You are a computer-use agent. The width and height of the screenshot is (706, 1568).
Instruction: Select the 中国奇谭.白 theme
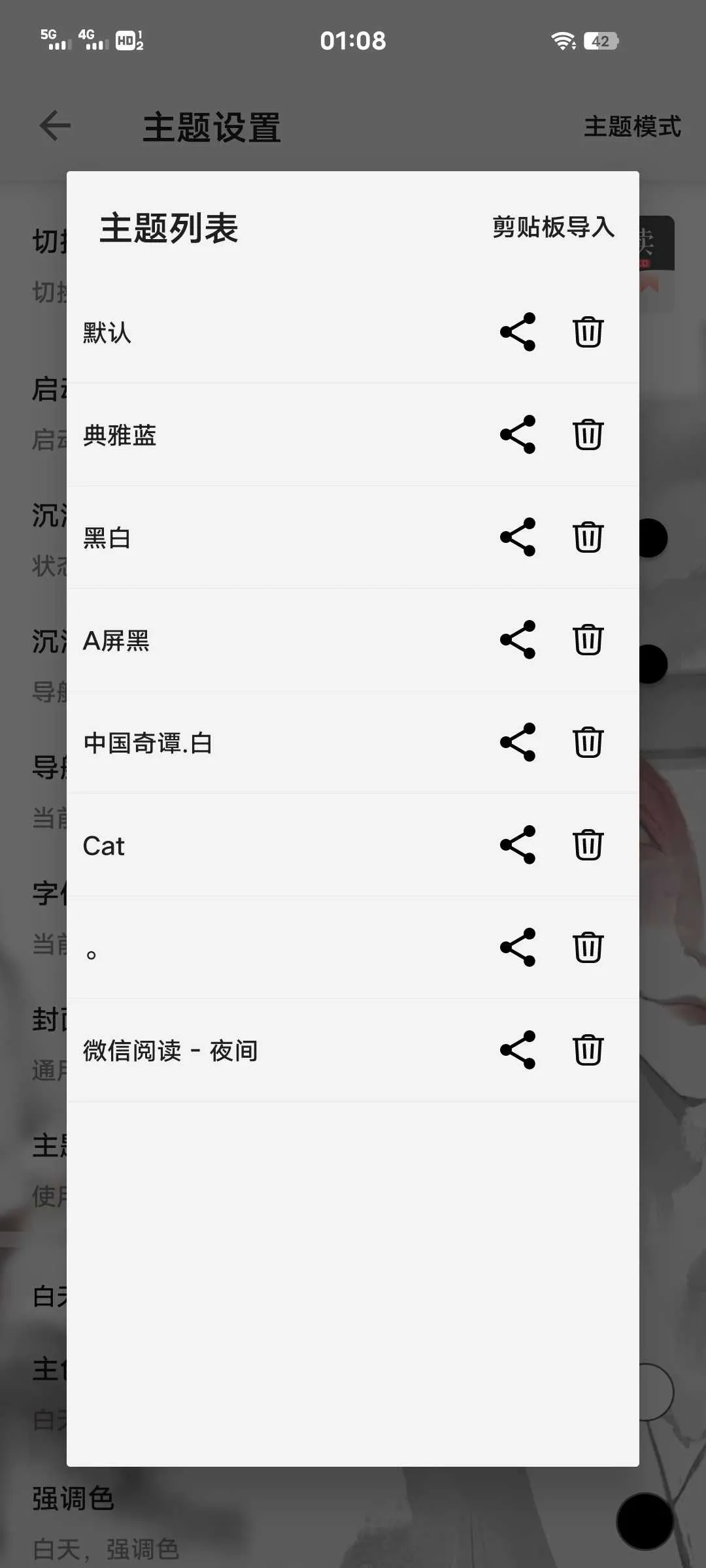tap(148, 743)
